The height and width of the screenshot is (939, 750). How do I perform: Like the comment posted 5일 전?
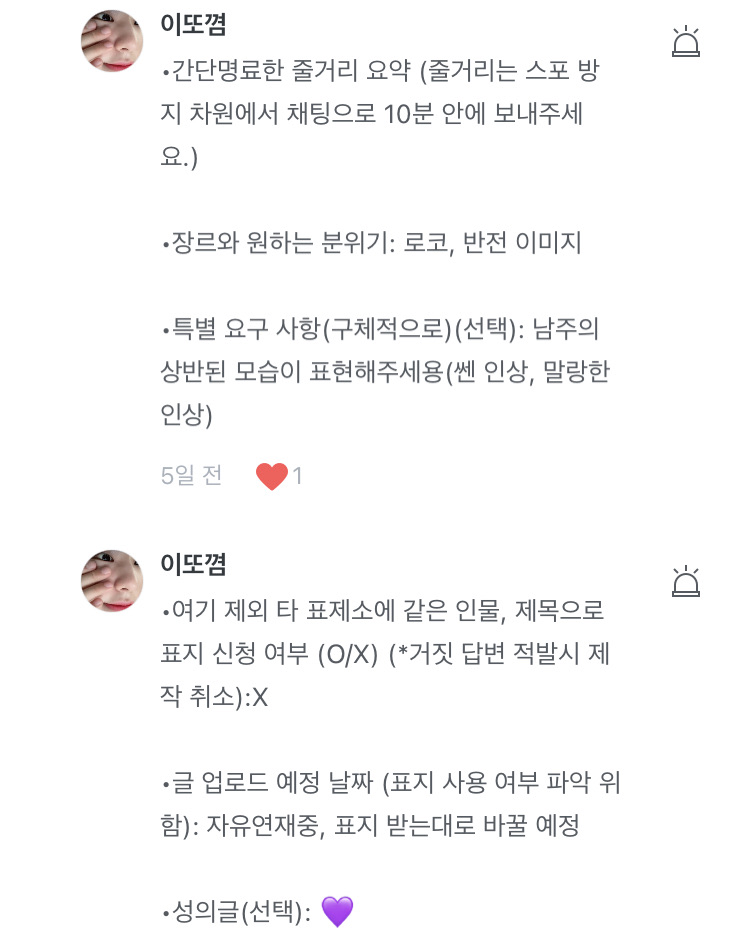pyautogui.click(x=272, y=476)
